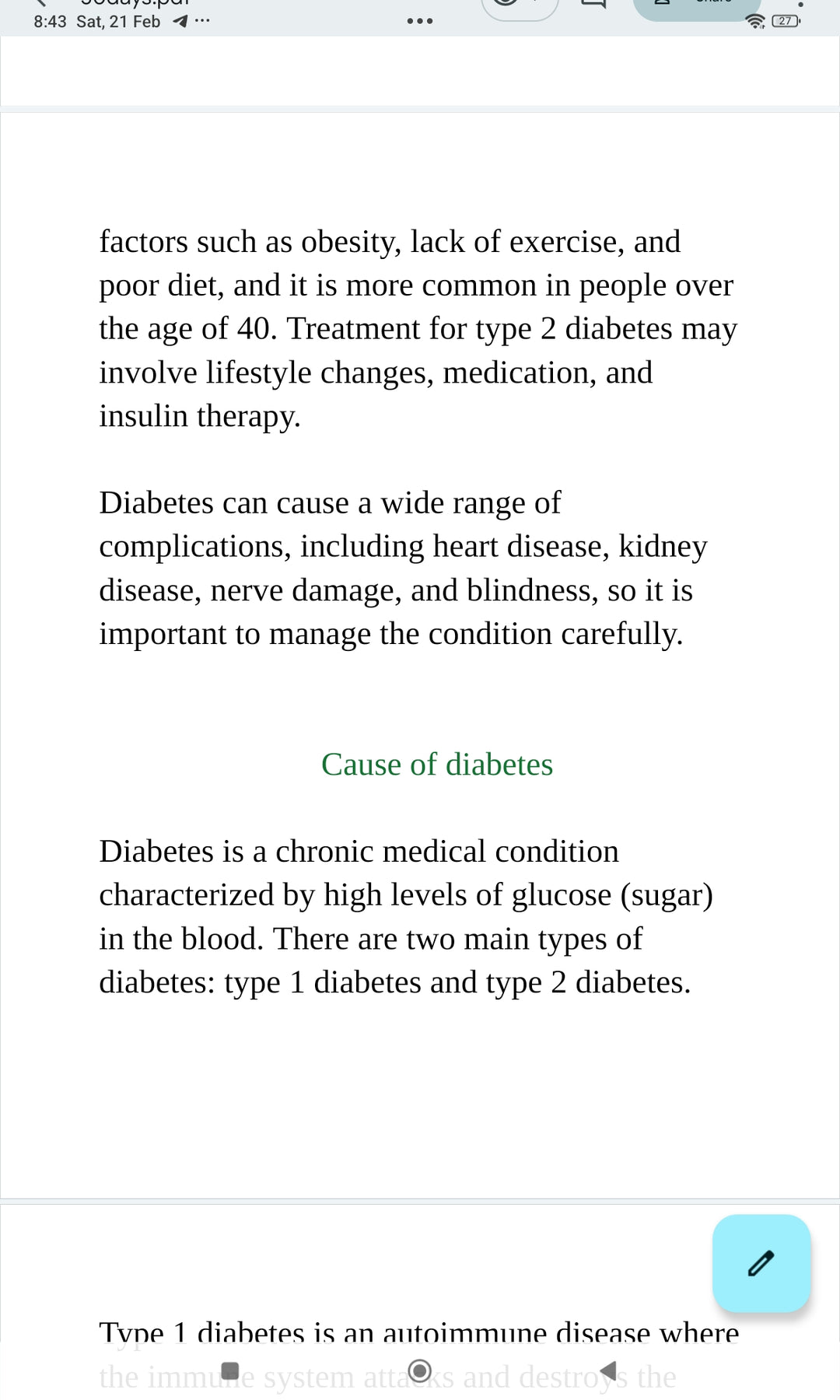Screen dimensions: 840x1400
Task: Open the three-dot handle at top center
Action: coord(420,21)
